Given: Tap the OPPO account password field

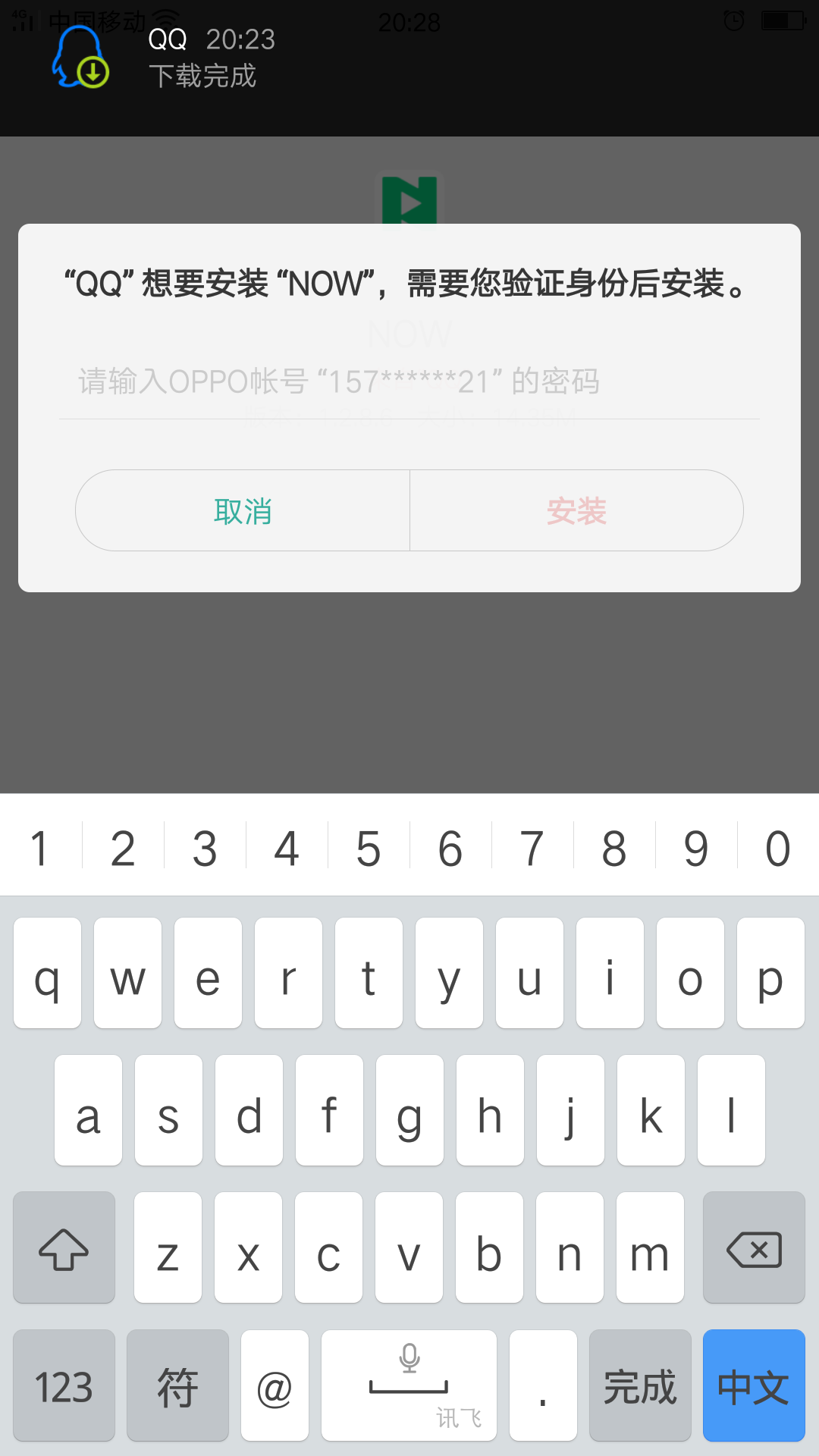Looking at the screenshot, I should [408, 383].
